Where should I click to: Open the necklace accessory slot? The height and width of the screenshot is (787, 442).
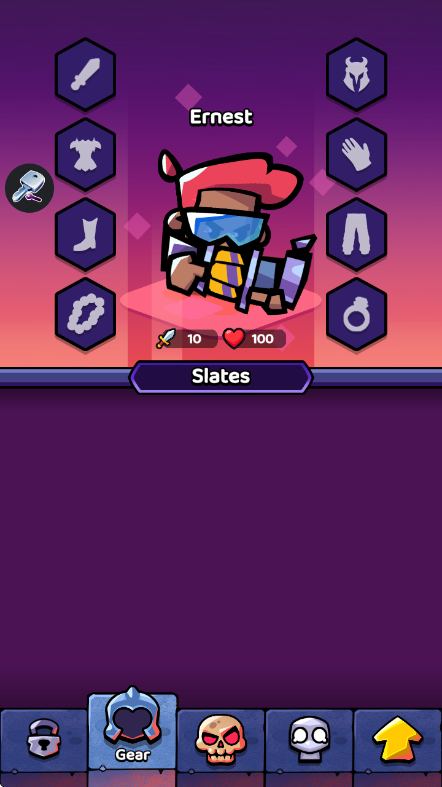coord(85,314)
